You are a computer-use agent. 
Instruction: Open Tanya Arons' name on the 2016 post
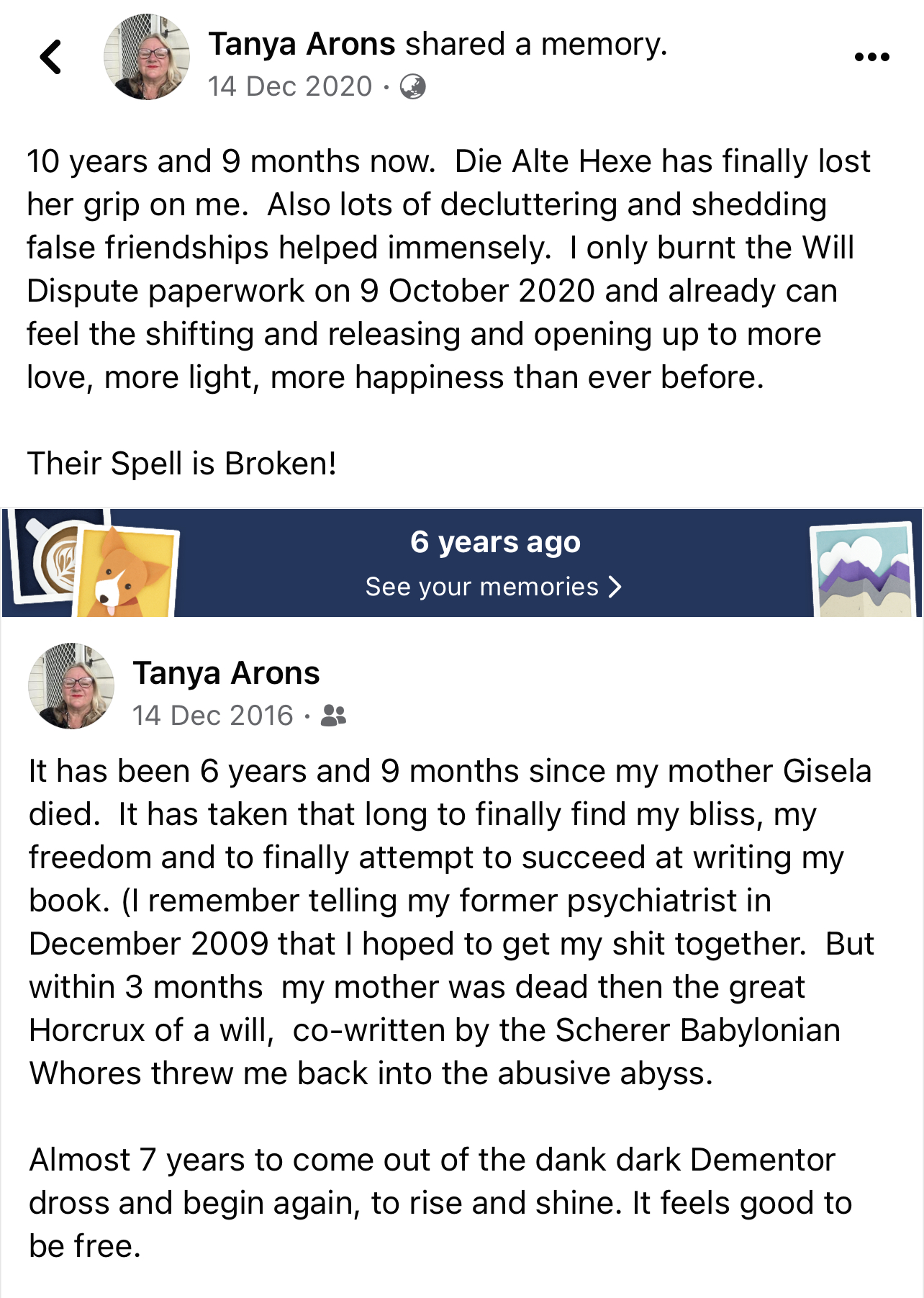click(226, 673)
